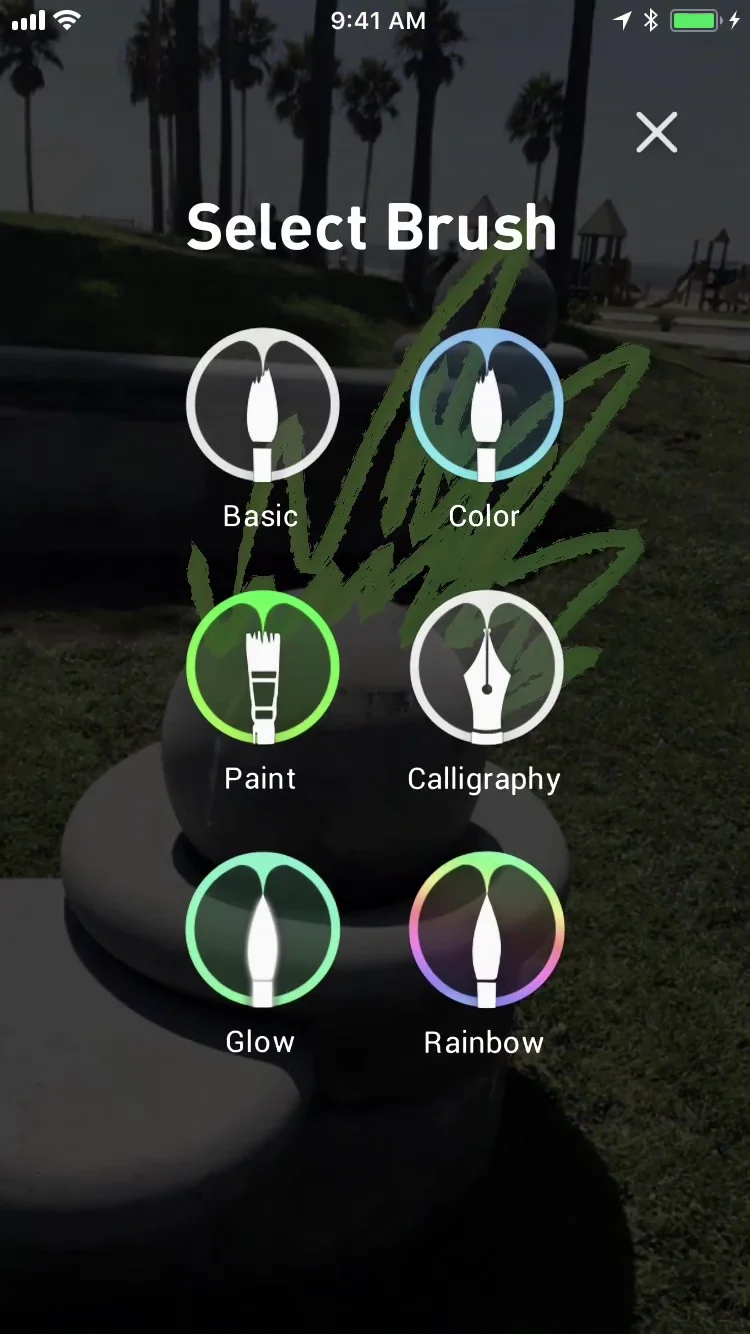Select the Glow brush

click(262, 930)
